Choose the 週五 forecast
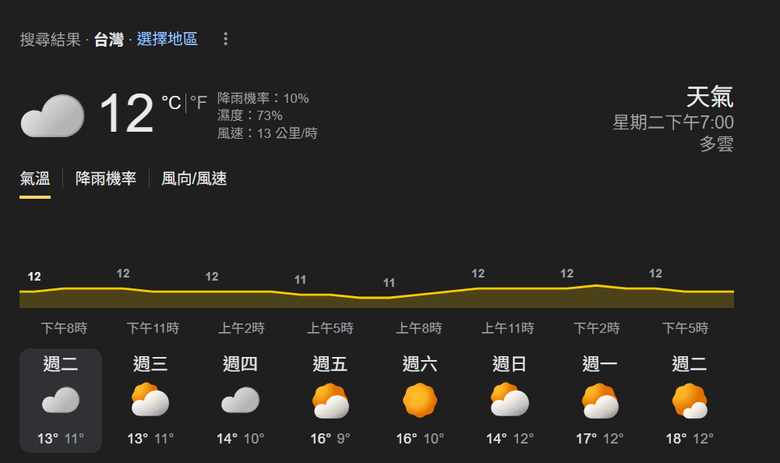Image resolution: width=780 pixels, height=463 pixels. [330, 400]
